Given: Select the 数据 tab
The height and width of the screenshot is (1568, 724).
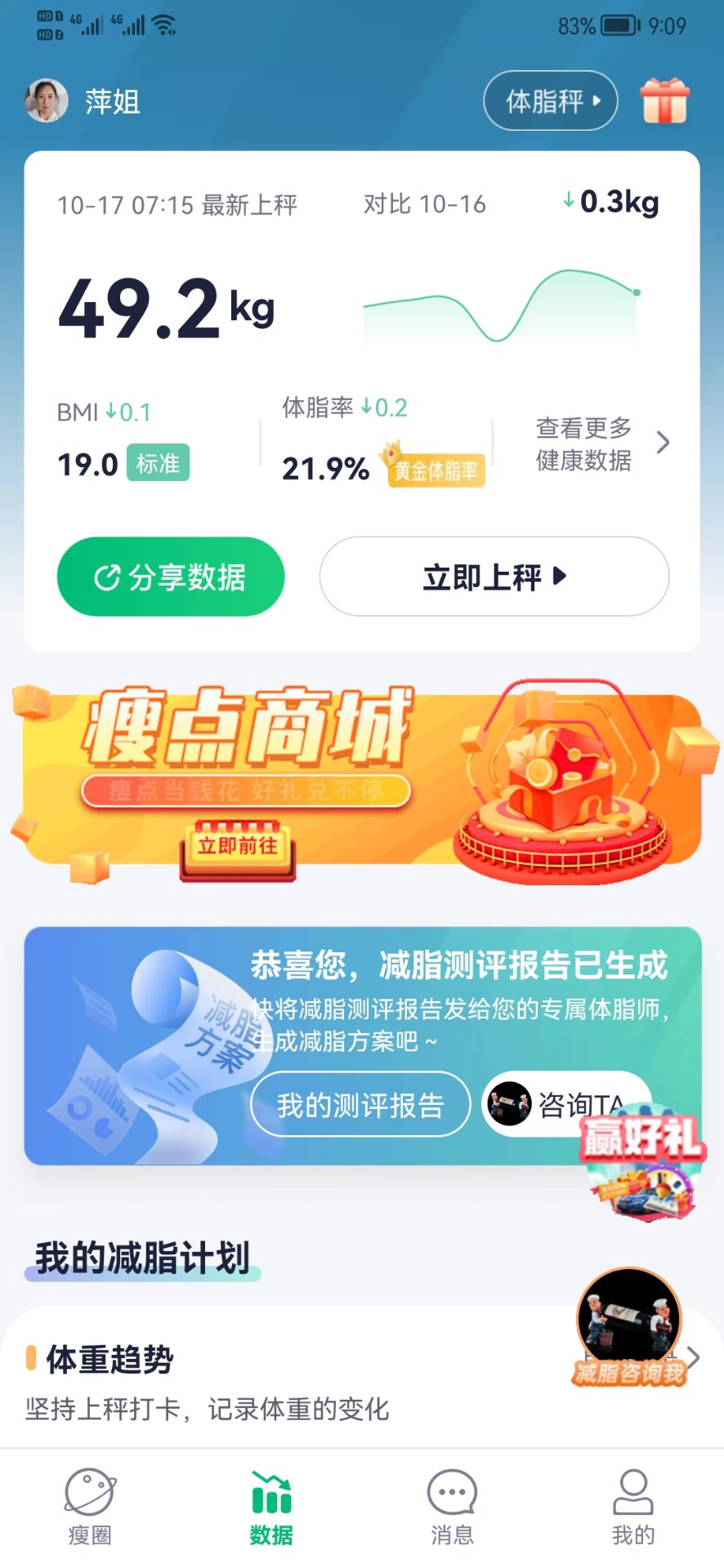Looking at the screenshot, I should pos(271,1507).
